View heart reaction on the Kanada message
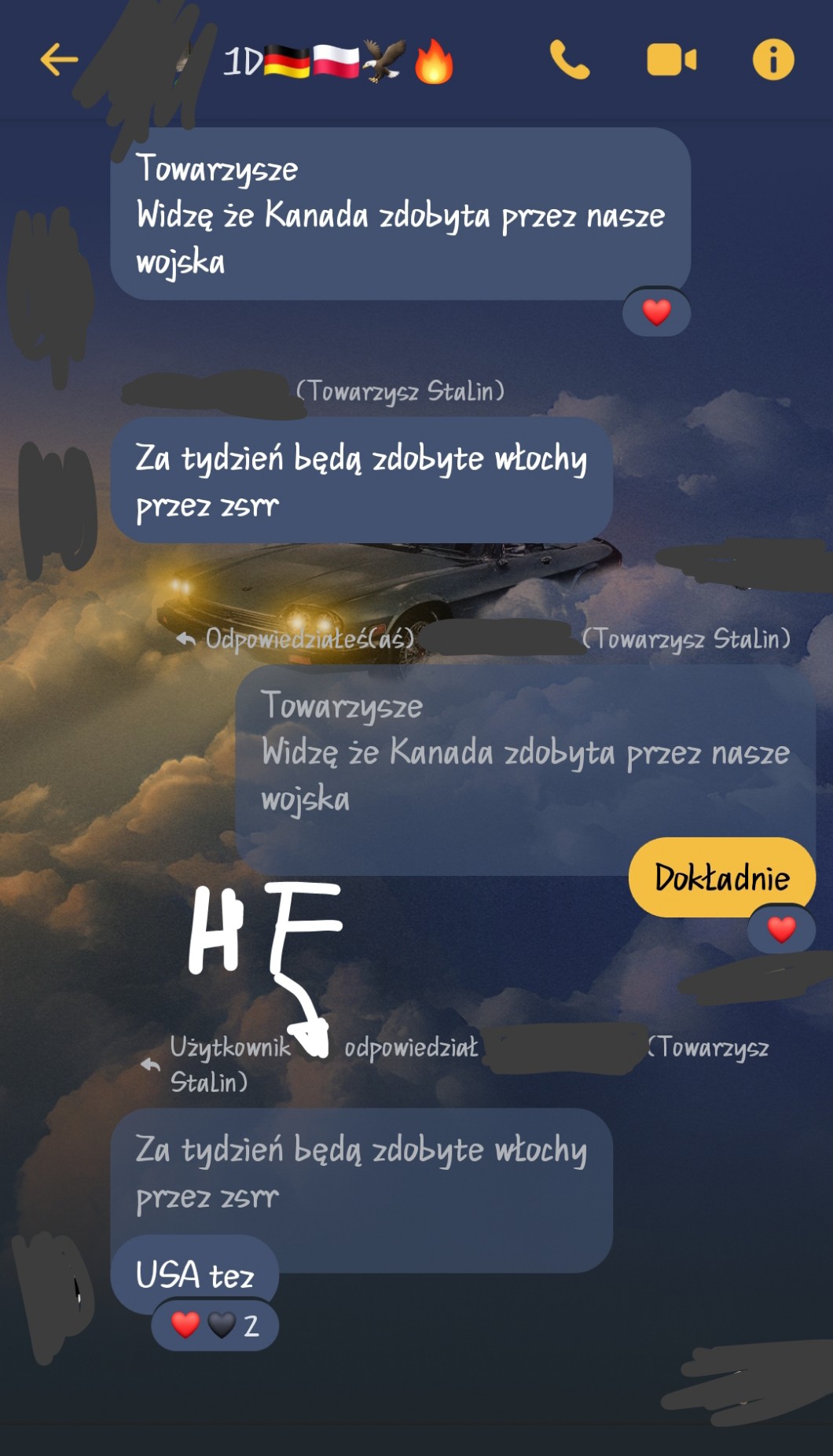Viewport: 833px width, 1456px height. [656, 312]
